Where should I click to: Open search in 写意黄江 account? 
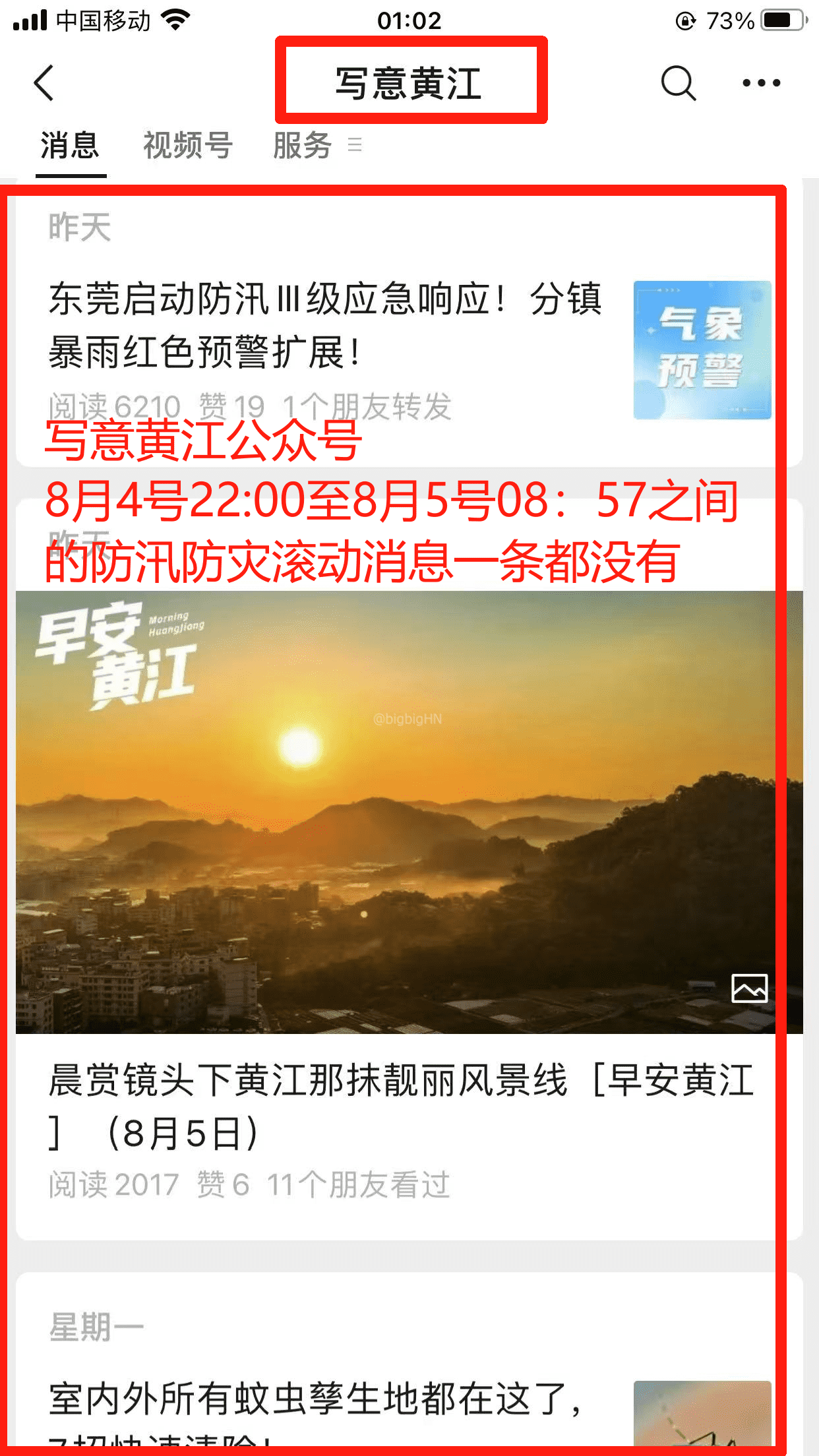pos(678,83)
